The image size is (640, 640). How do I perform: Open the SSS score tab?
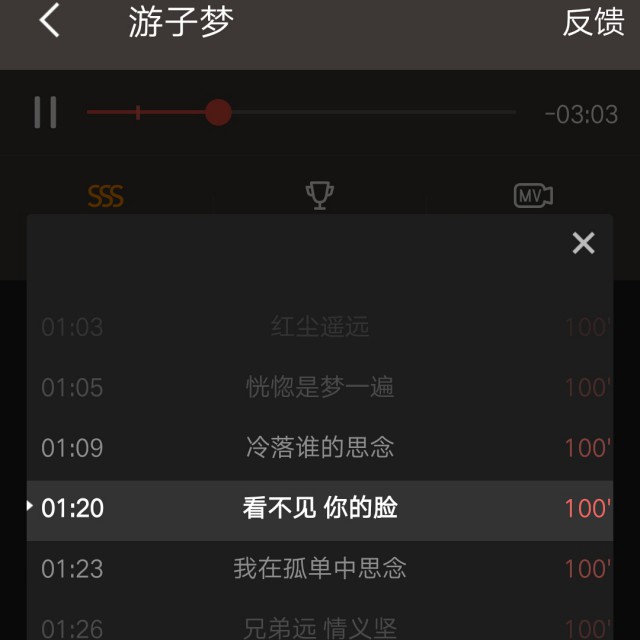(106, 196)
